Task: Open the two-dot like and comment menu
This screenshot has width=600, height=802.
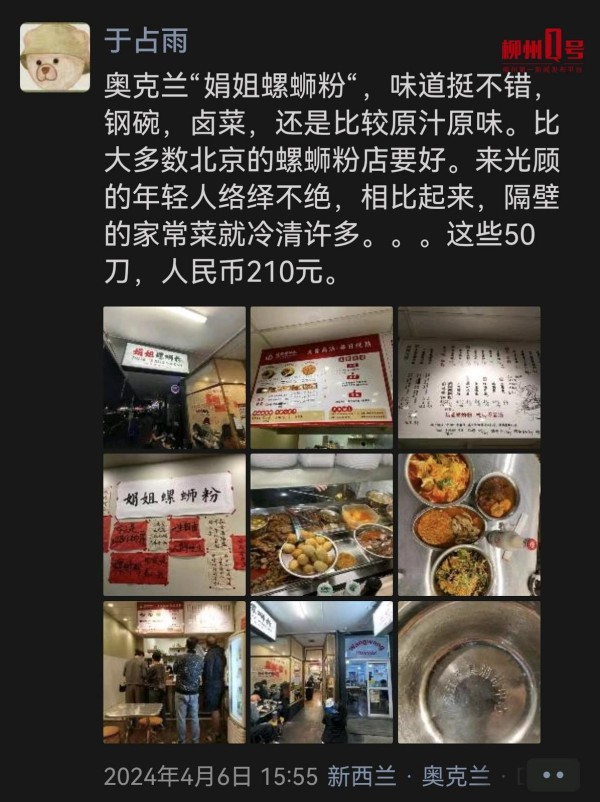Action: pos(552,775)
